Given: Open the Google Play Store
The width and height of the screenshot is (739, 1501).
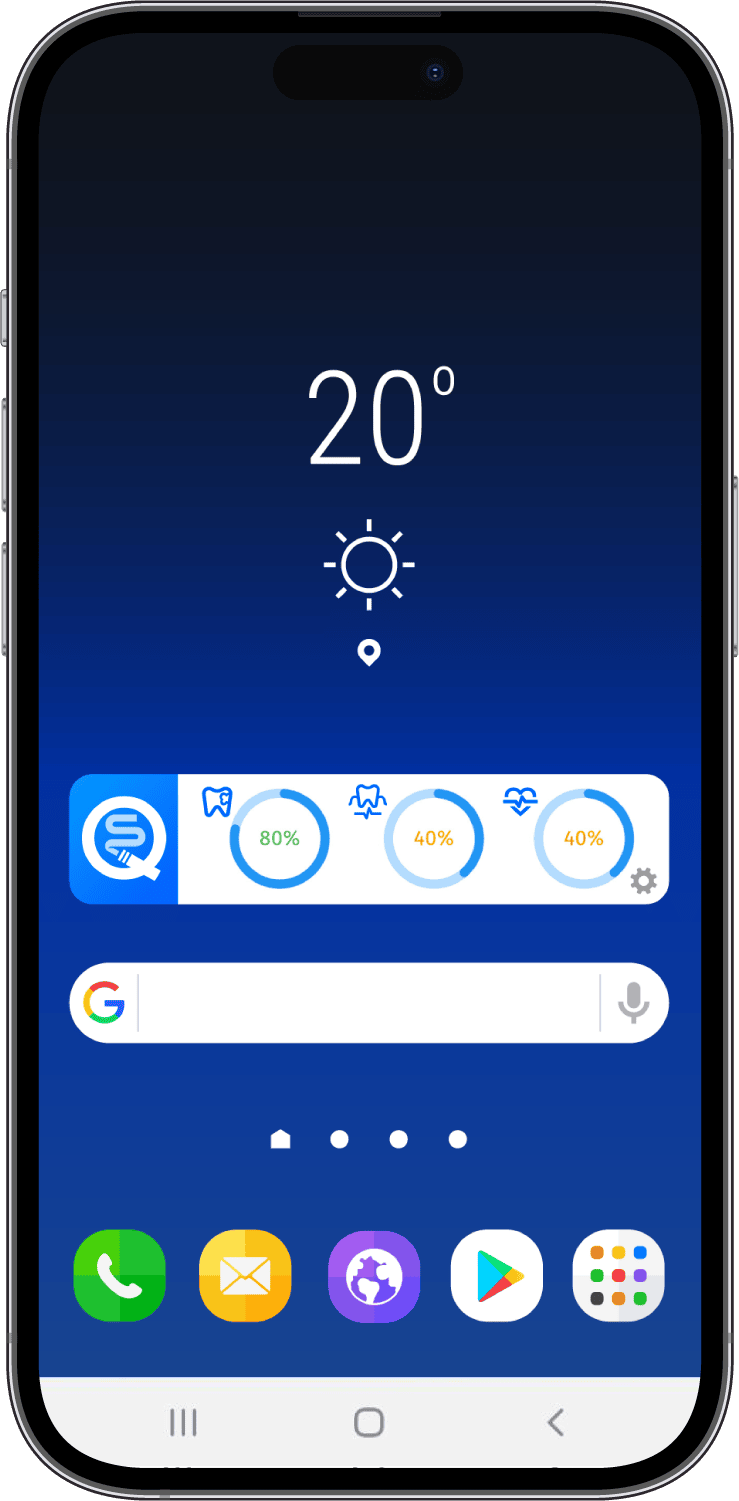Looking at the screenshot, I should [497, 1275].
